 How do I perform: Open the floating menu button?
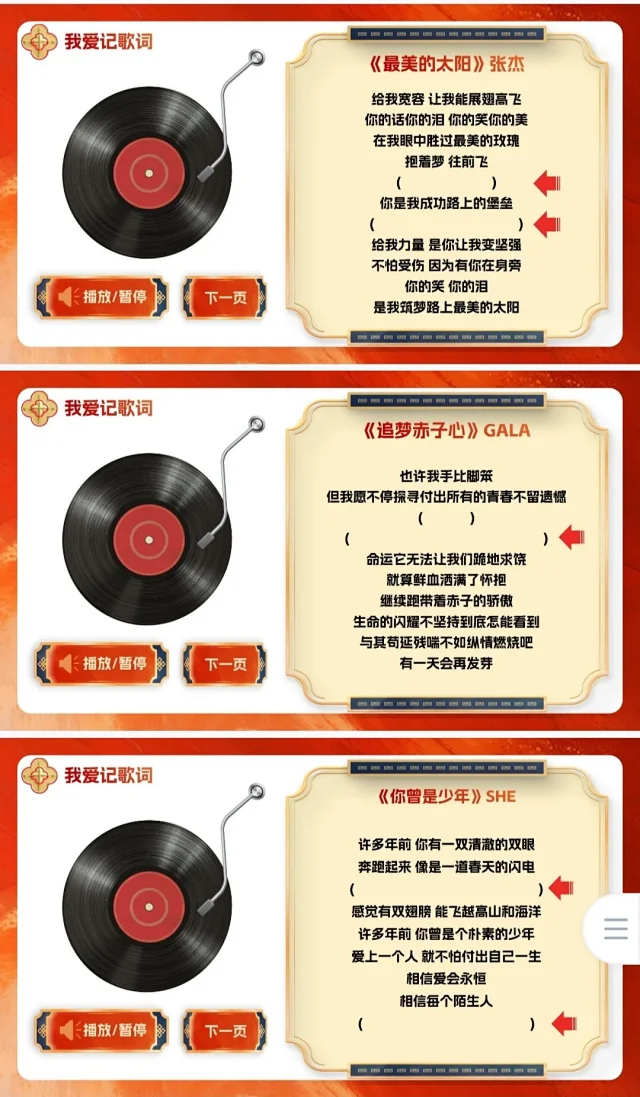pos(615,929)
